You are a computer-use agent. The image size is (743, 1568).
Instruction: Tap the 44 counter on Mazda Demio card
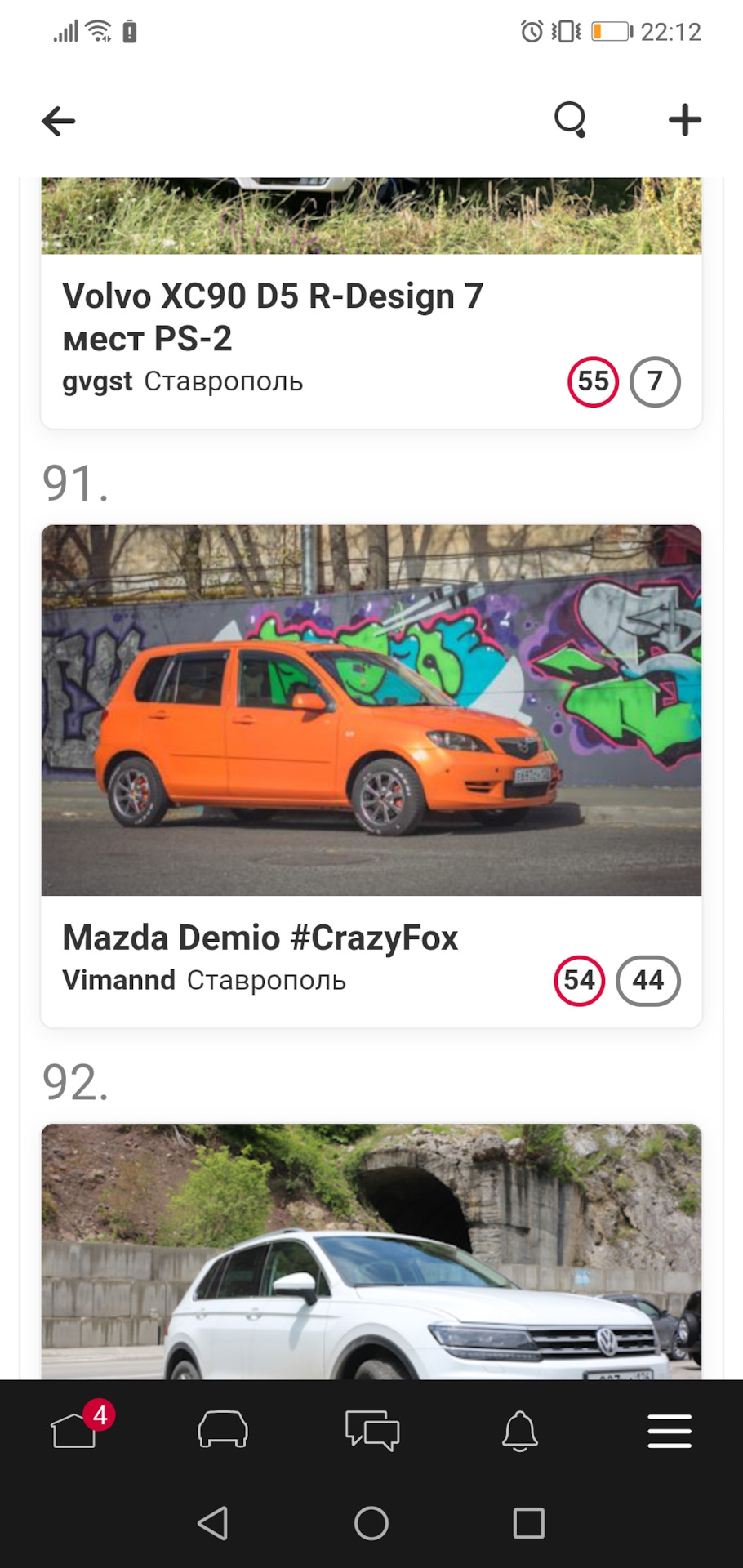(x=647, y=980)
